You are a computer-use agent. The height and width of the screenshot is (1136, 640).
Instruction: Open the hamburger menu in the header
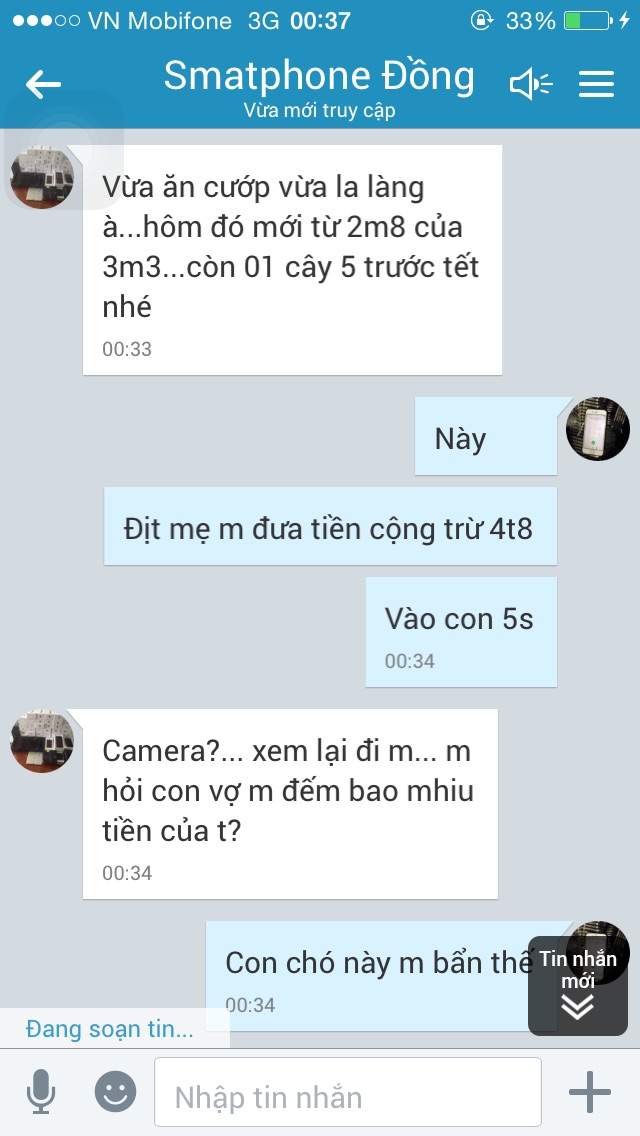[x=597, y=84]
